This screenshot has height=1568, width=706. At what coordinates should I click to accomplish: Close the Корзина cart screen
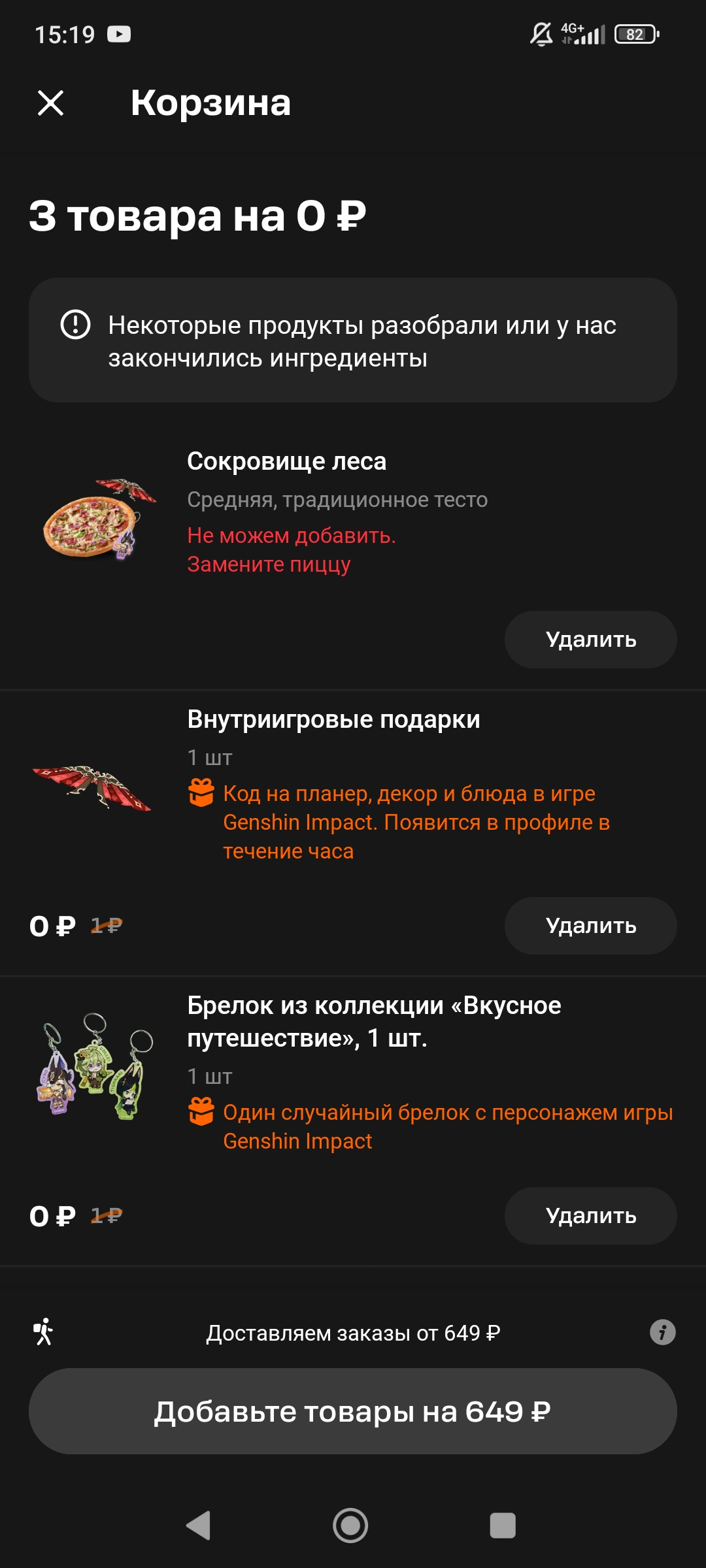click(50, 103)
